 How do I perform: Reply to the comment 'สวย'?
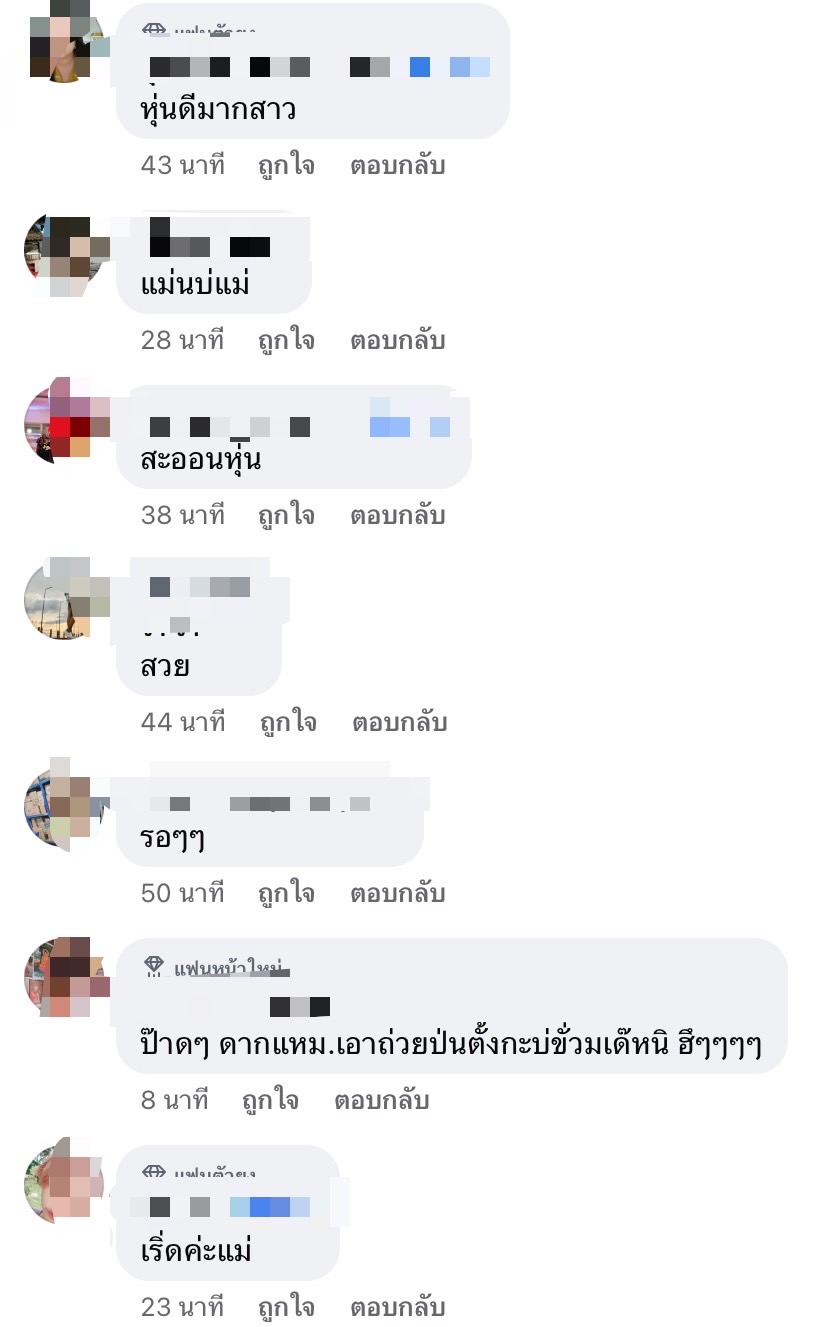399,721
